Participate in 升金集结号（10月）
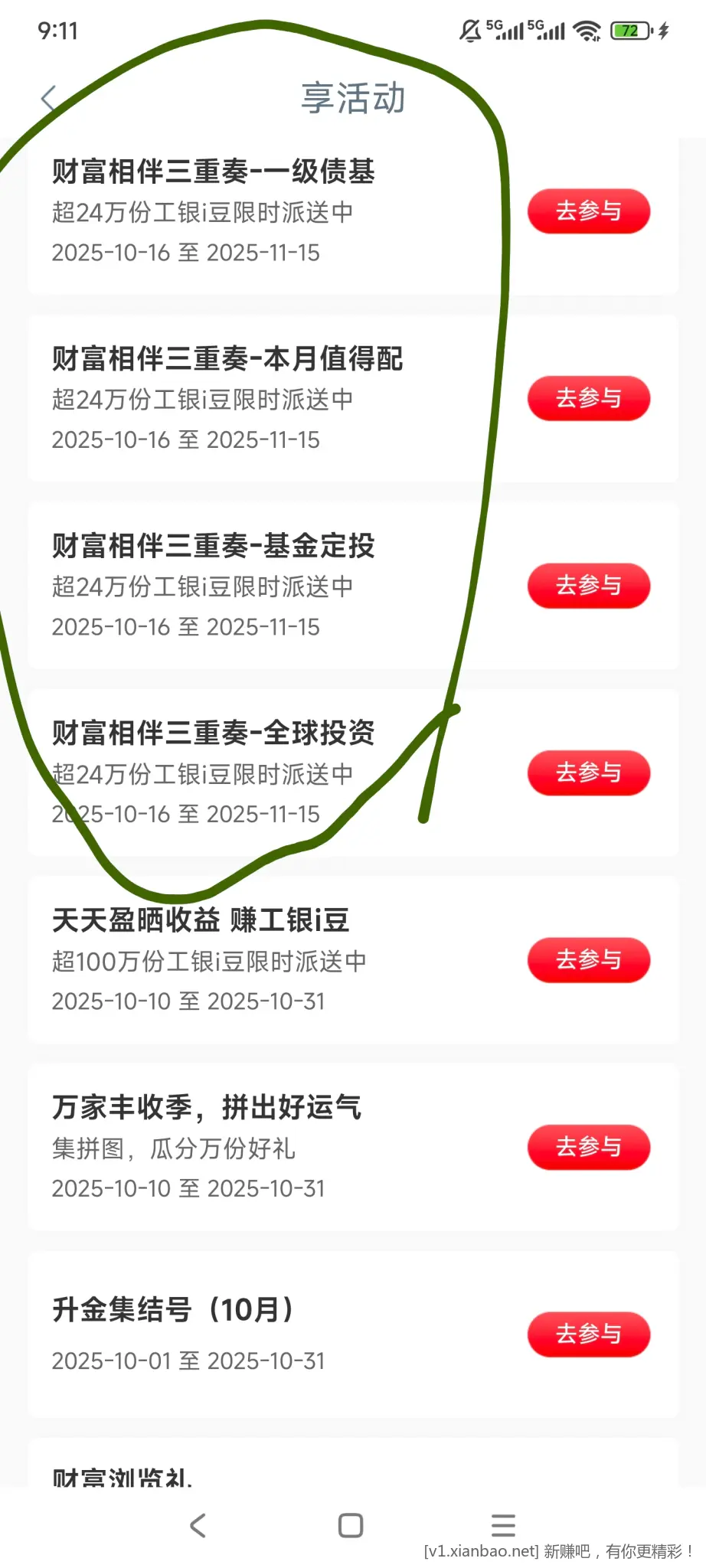Viewport: 706px width, 1568px height. (x=588, y=1334)
